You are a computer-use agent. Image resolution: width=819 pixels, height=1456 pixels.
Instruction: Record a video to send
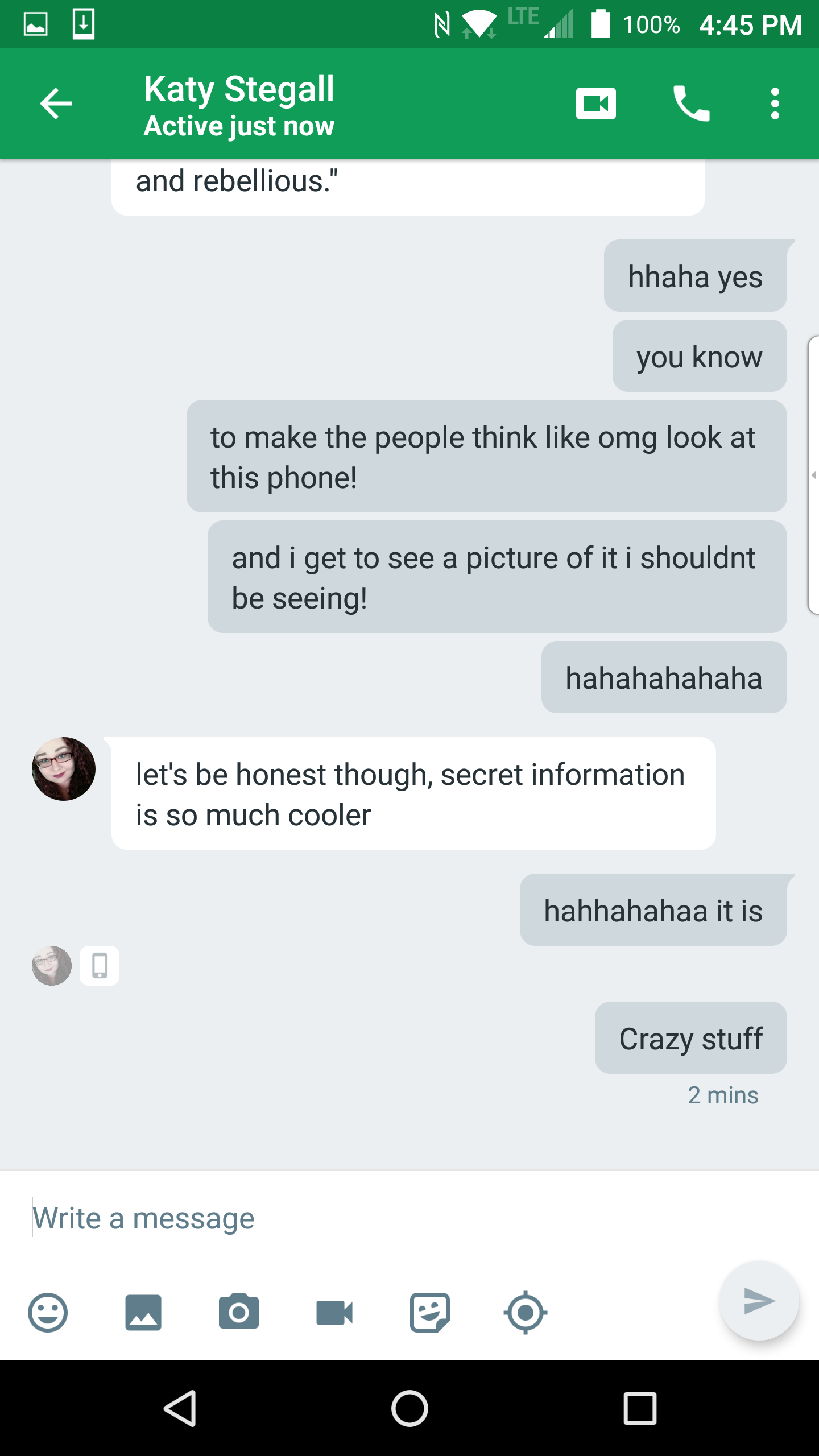click(x=334, y=1313)
